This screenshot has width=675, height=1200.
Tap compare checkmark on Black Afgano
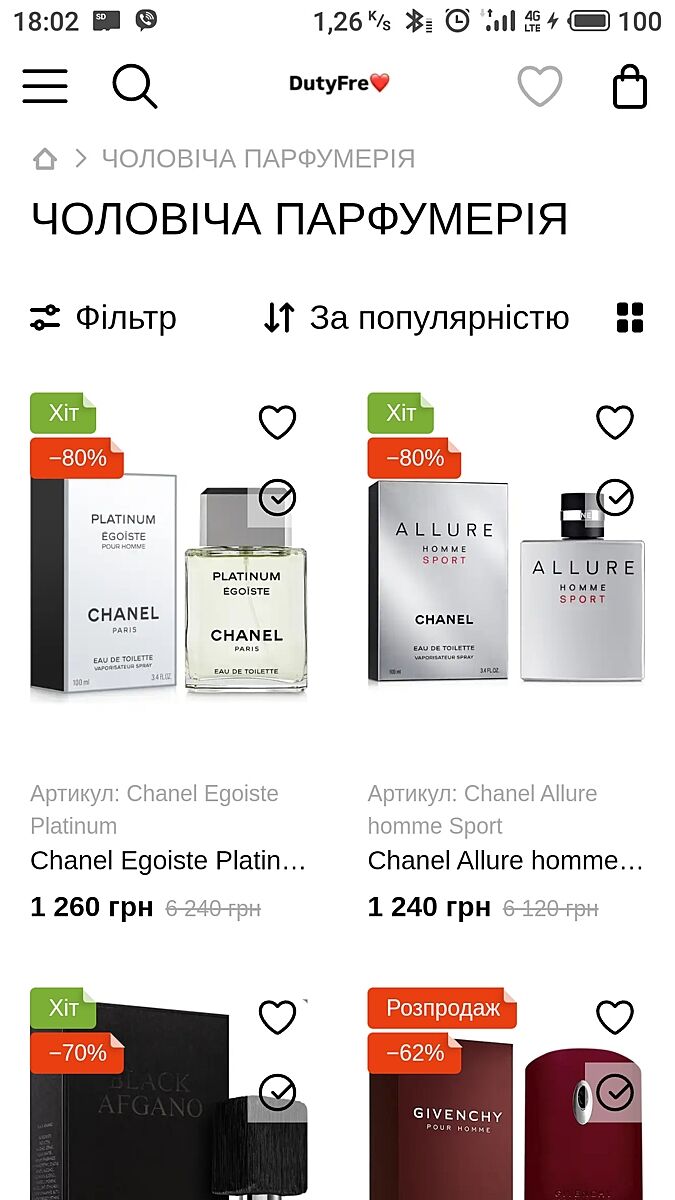click(277, 1092)
